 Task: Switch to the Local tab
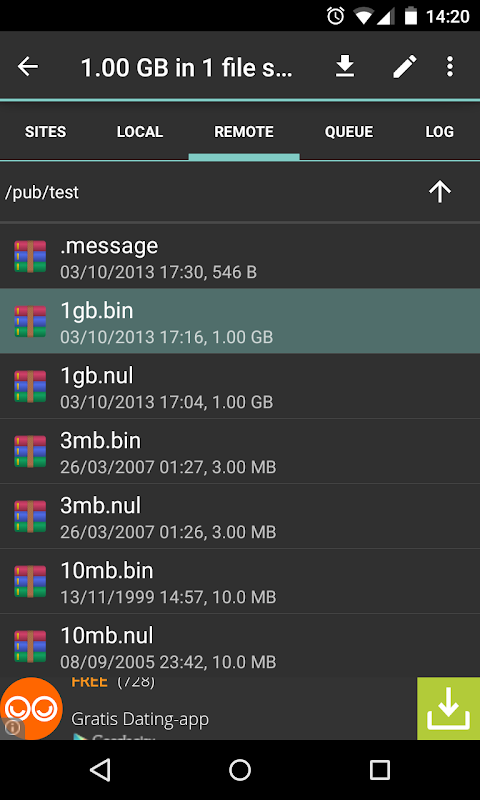(x=140, y=132)
